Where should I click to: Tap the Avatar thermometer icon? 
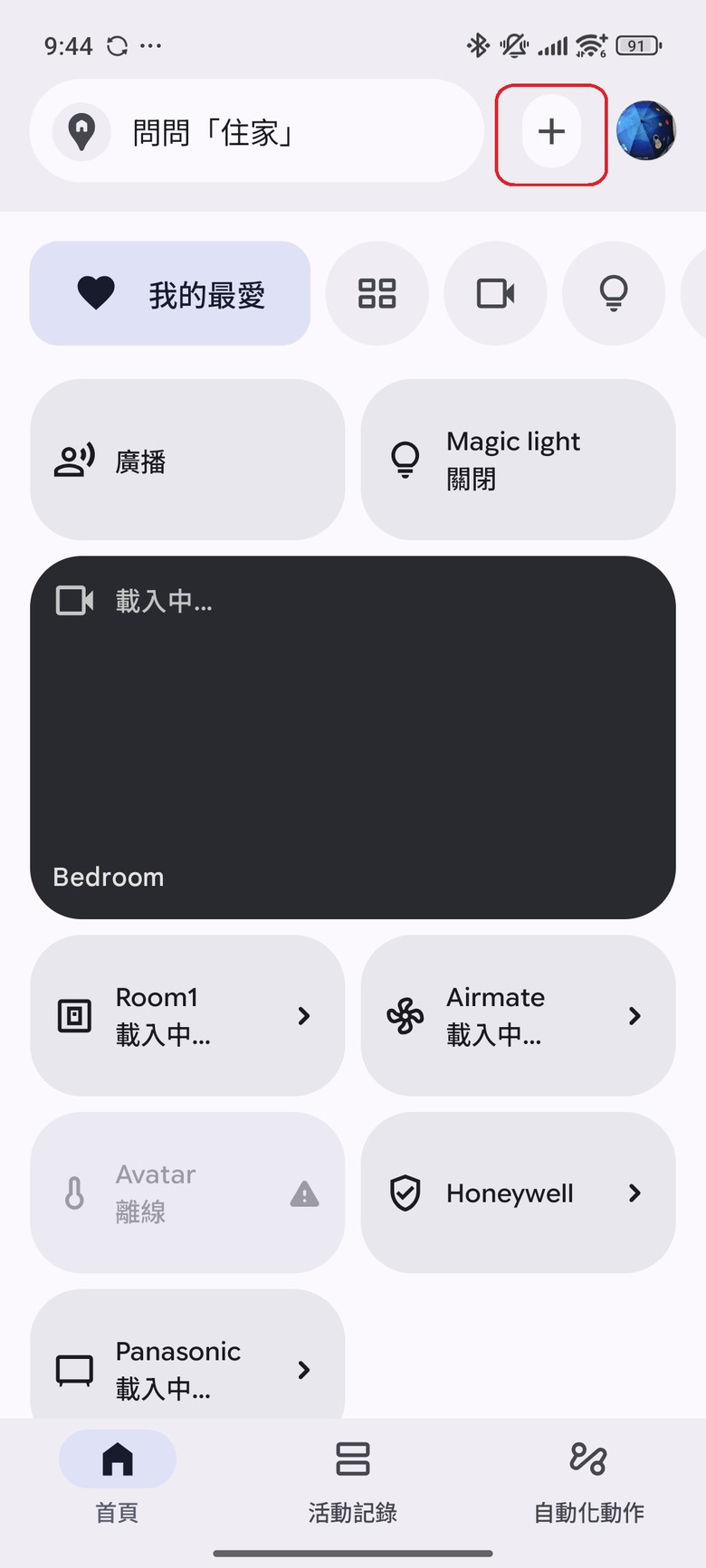pos(74,1193)
